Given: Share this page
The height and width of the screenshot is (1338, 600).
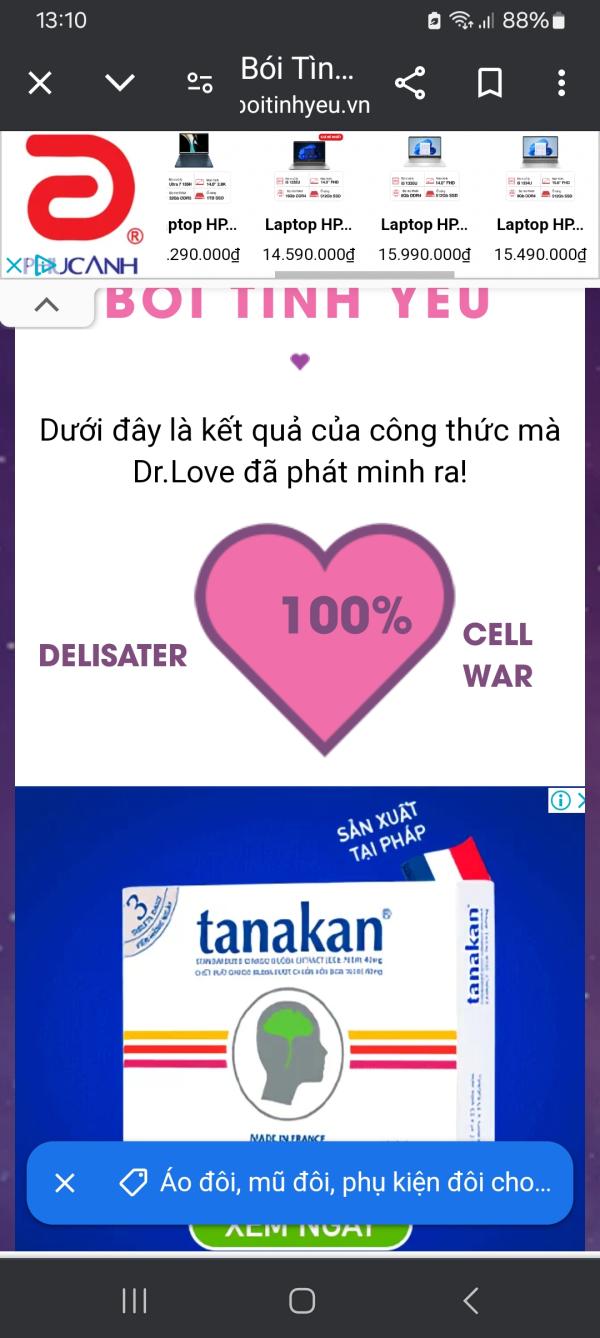Looking at the screenshot, I should 410,83.
